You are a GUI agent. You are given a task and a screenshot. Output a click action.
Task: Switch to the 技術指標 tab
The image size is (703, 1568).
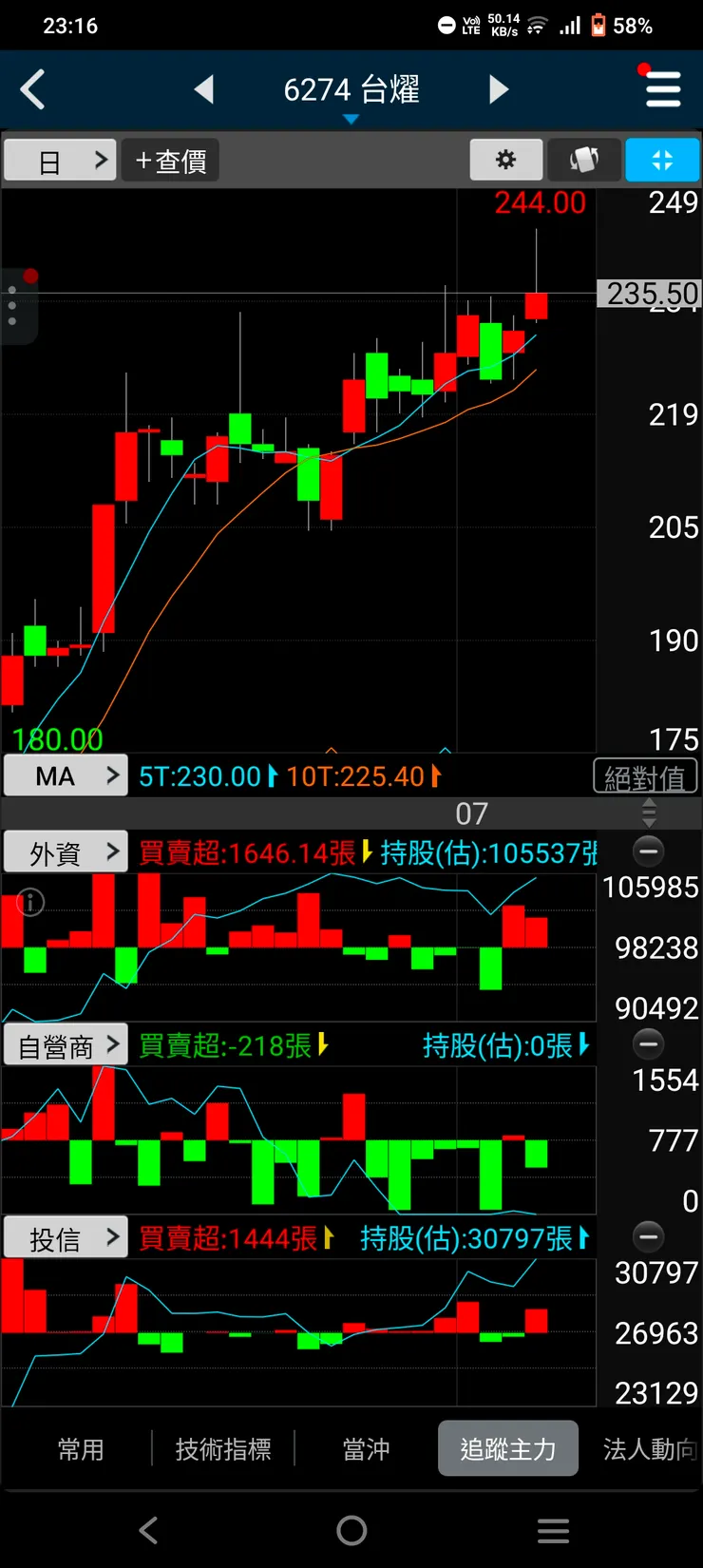(223, 1449)
